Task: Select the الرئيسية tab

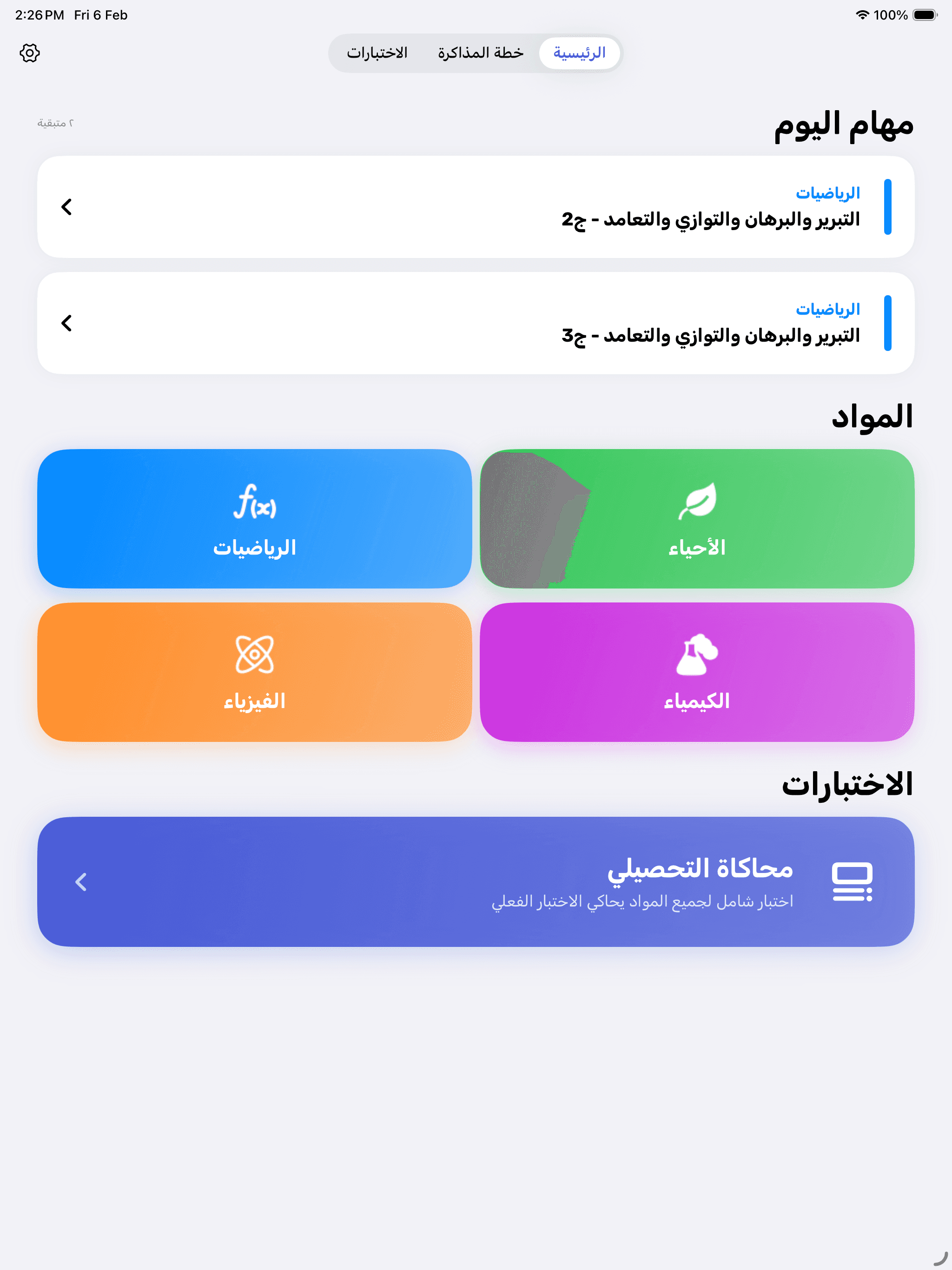Action: 579,53
